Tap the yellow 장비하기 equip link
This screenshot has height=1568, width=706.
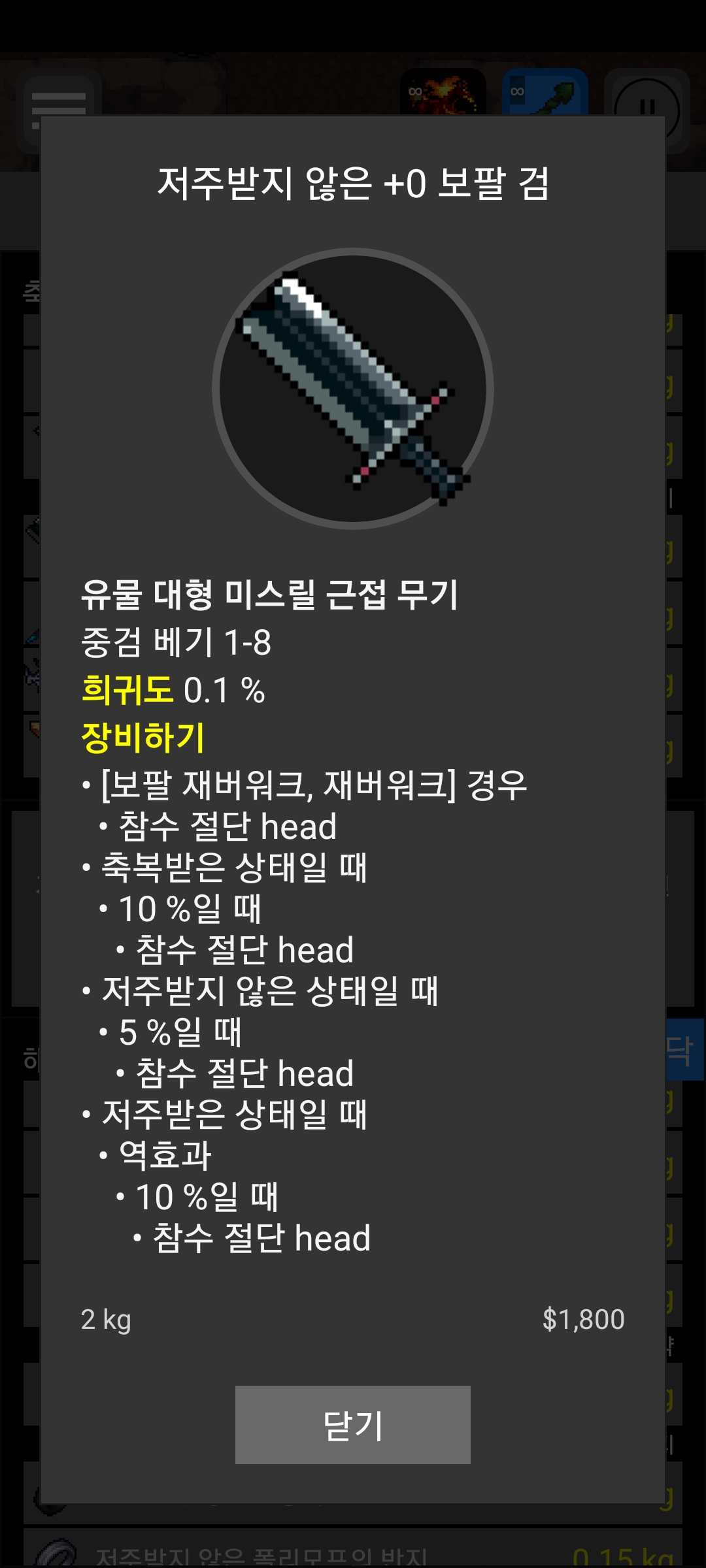pos(143,738)
